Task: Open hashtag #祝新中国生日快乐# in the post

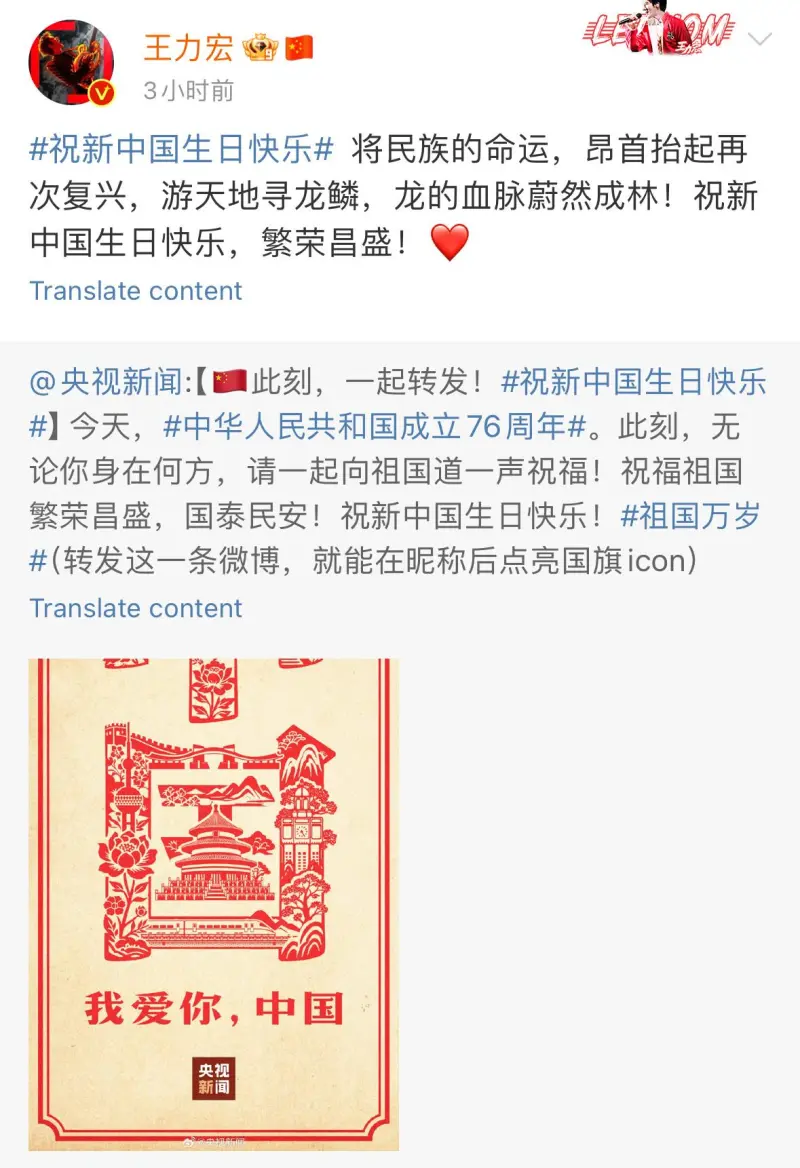Action: click(181, 151)
